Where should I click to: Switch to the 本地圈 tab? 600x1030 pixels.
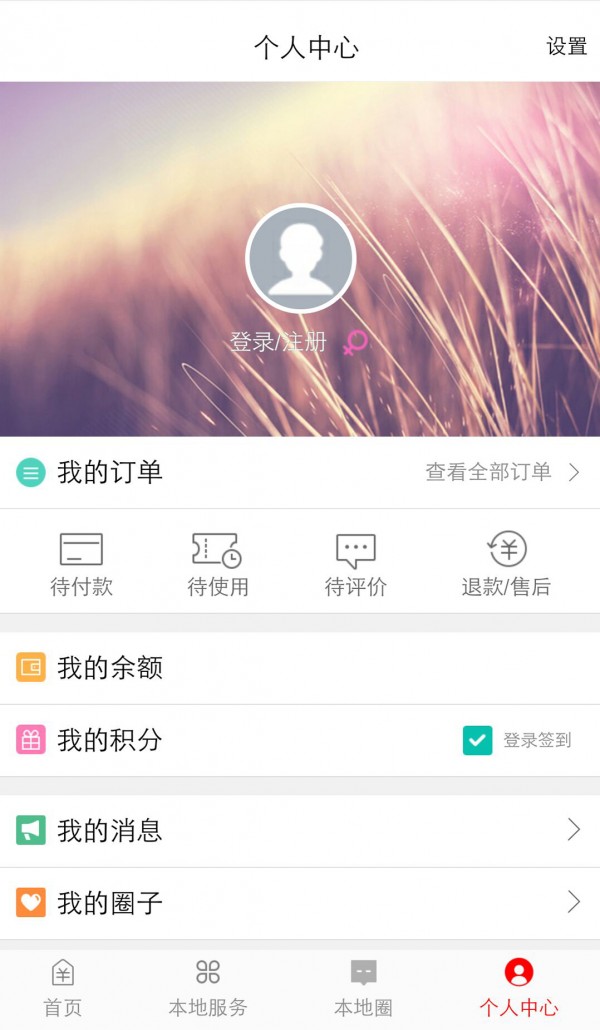(363, 986)
